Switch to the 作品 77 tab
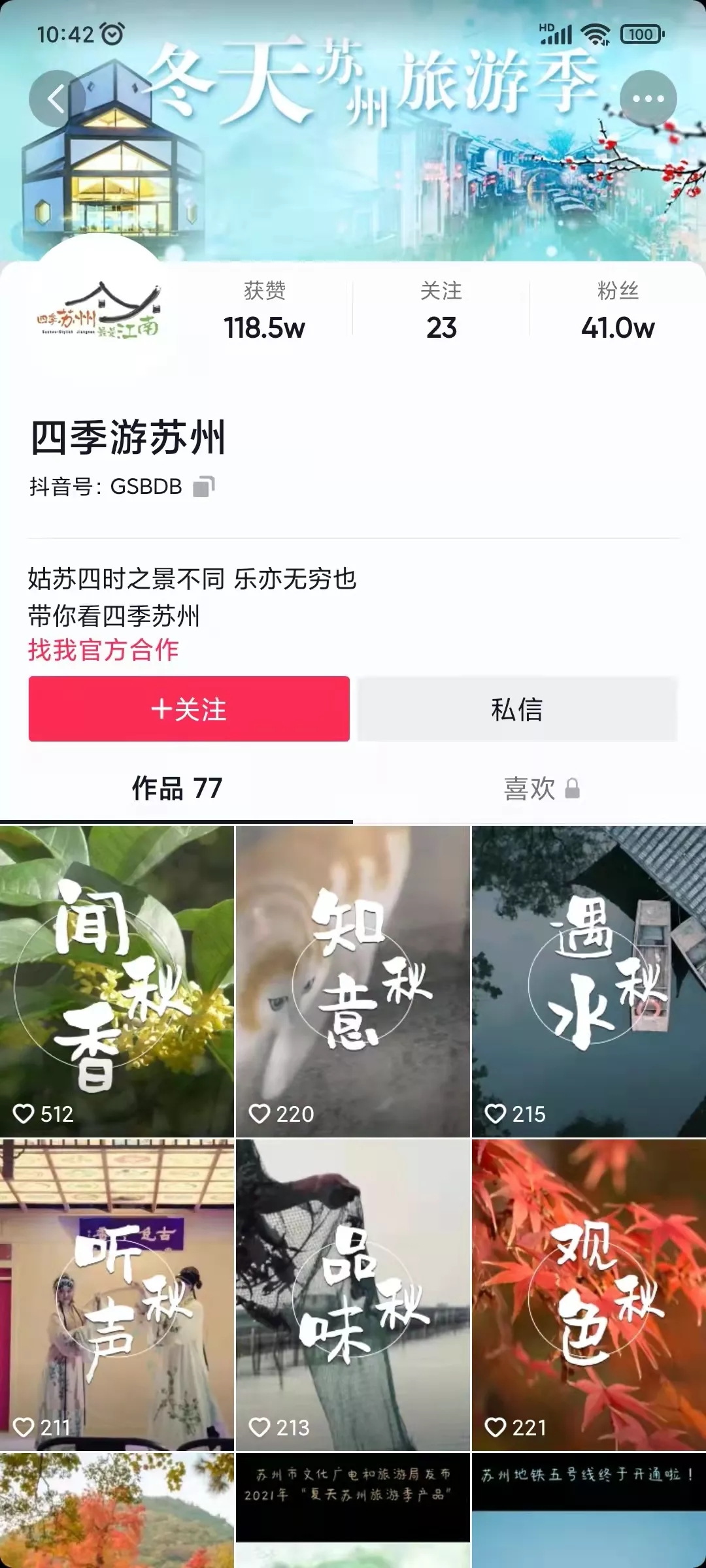Viewport: 706px width, 1568px height. [176, 789]
